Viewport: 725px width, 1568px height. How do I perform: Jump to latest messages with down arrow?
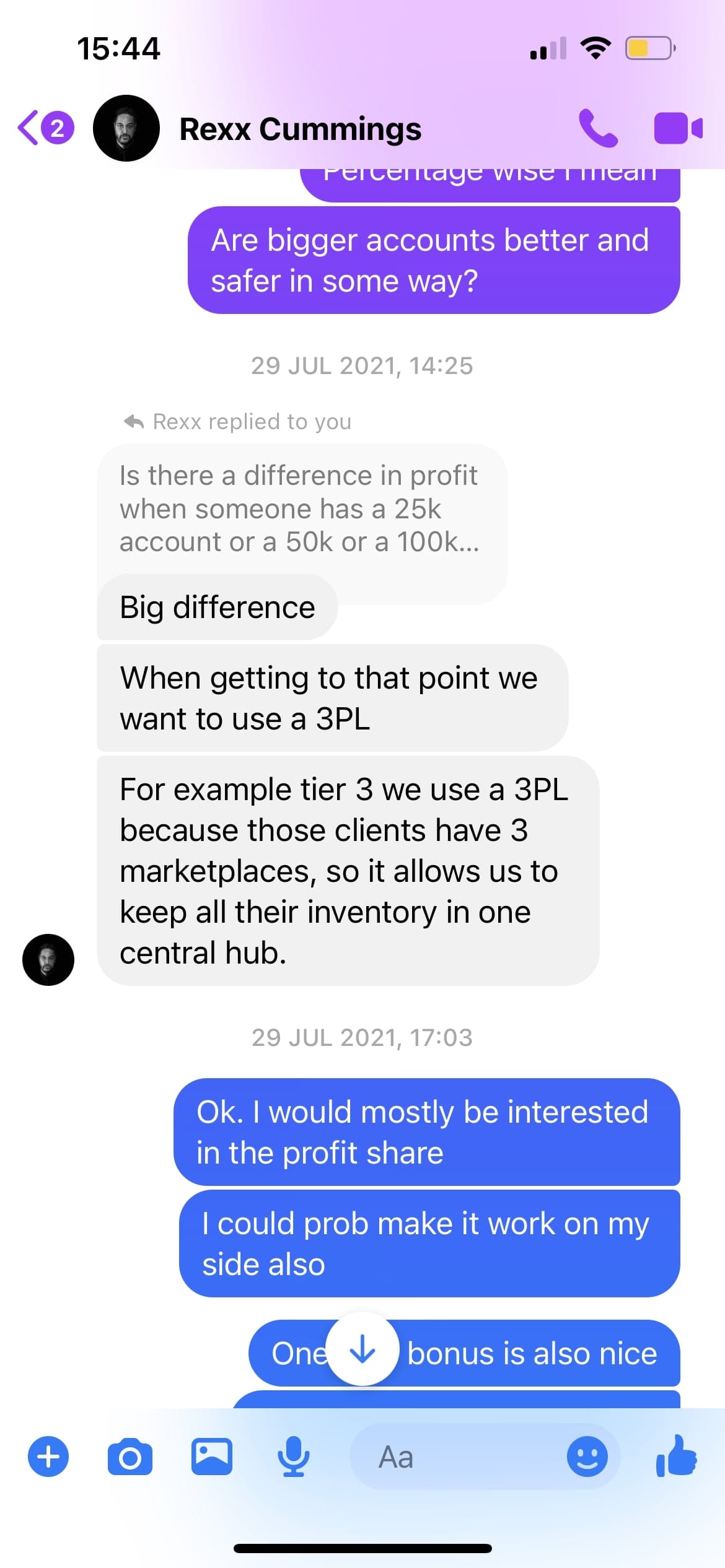[x=362, y=1349]
